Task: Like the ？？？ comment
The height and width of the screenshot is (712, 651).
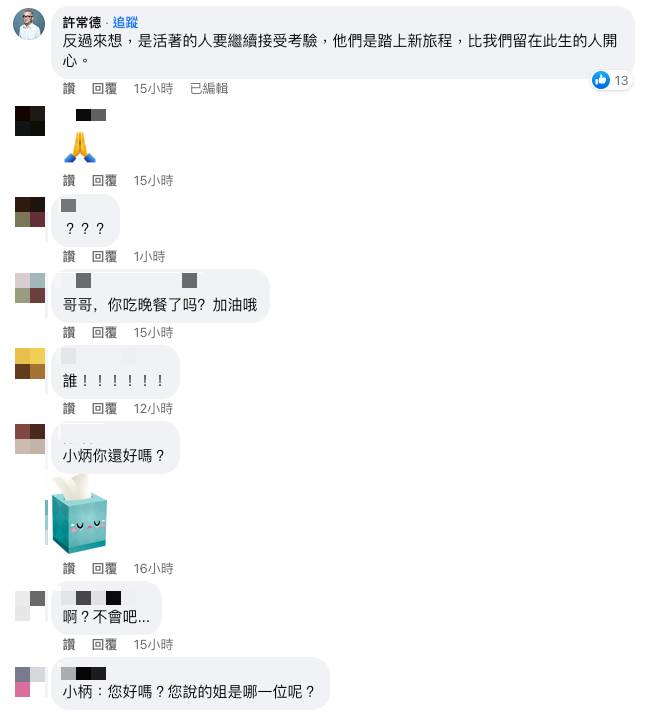Action: click(69, 256)
